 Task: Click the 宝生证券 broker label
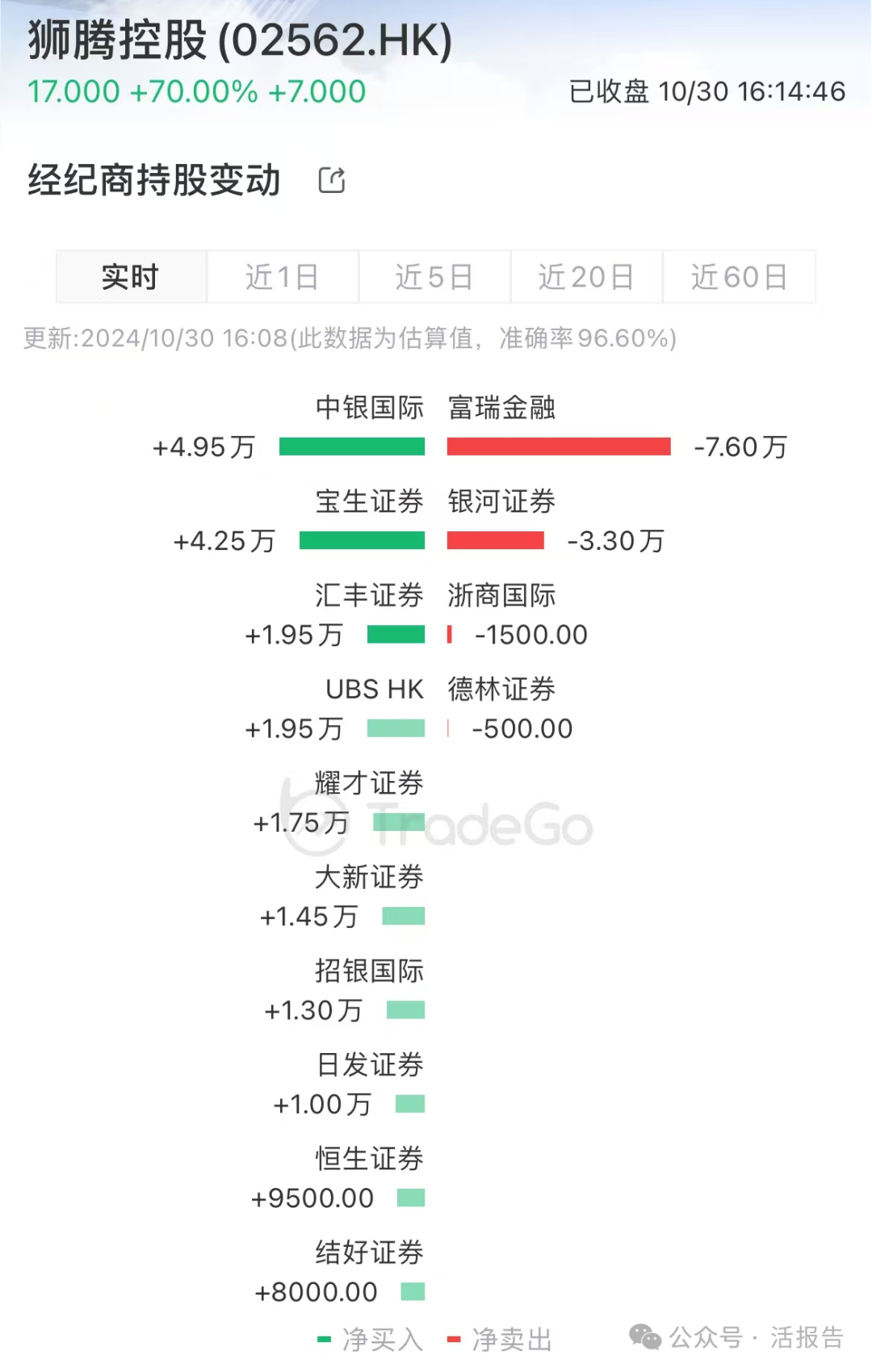[368, 501]
